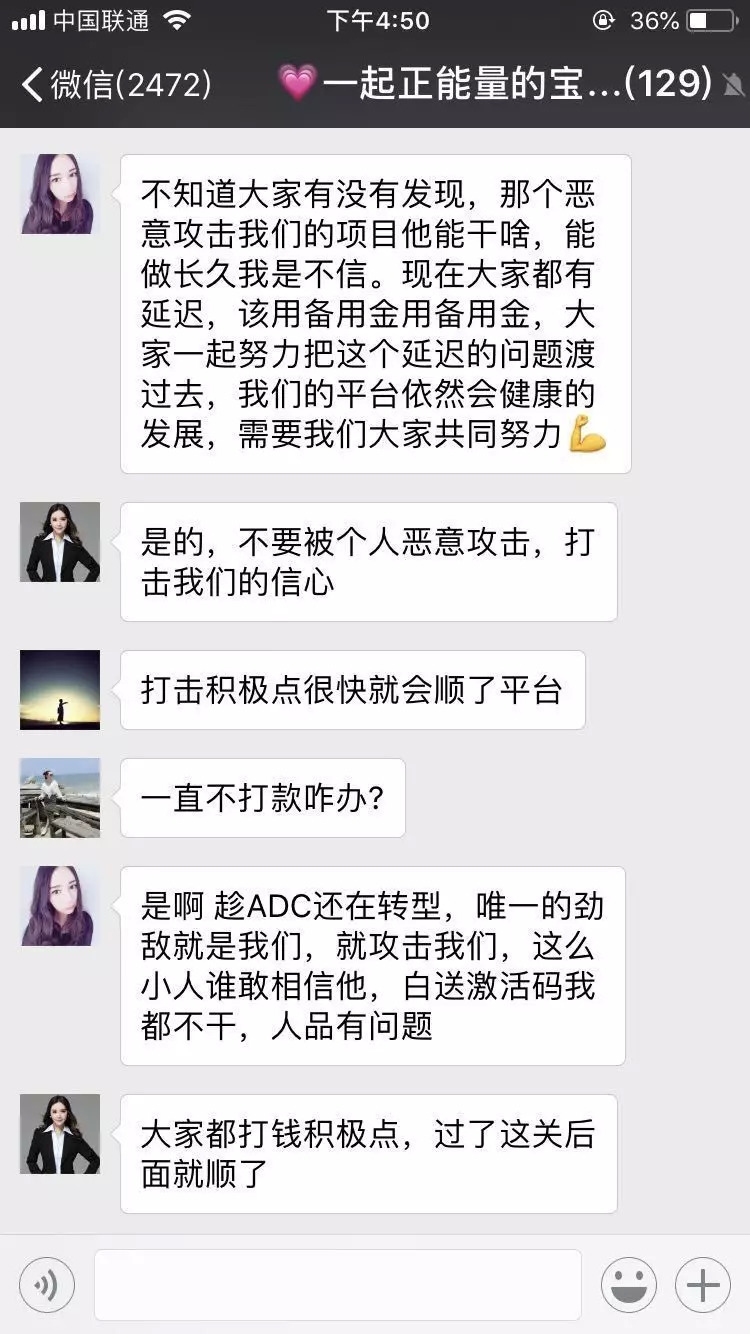Open profile beside 是的，不要被个人恶意攻击 message
Screen dimensions: 750x1334
[60, 542]
